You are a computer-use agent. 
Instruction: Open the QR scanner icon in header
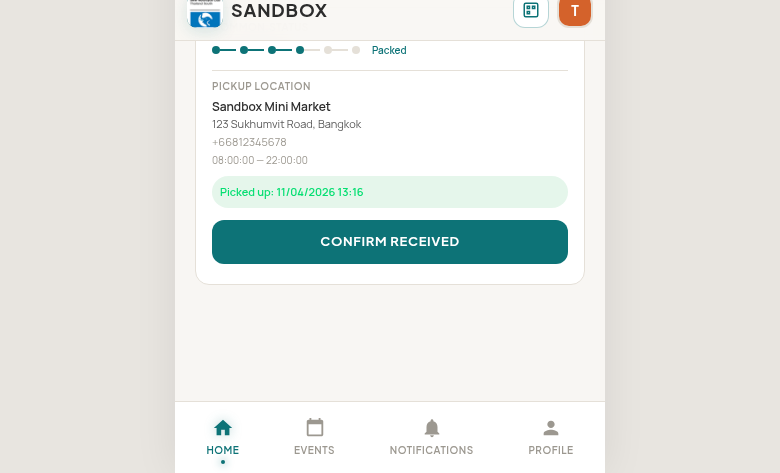[x=531, y=11]
